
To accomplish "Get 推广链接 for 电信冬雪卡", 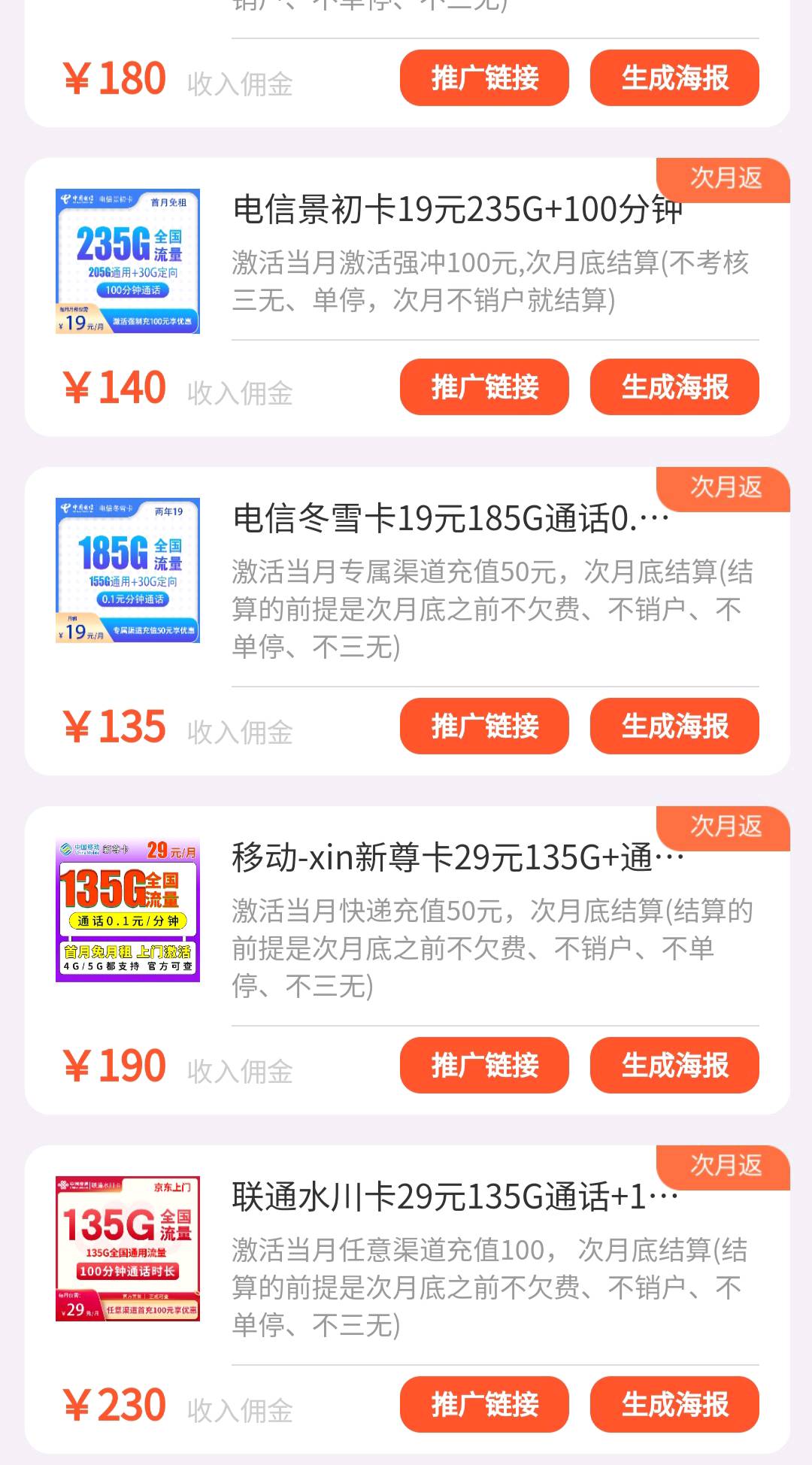I will click(484, 726).
